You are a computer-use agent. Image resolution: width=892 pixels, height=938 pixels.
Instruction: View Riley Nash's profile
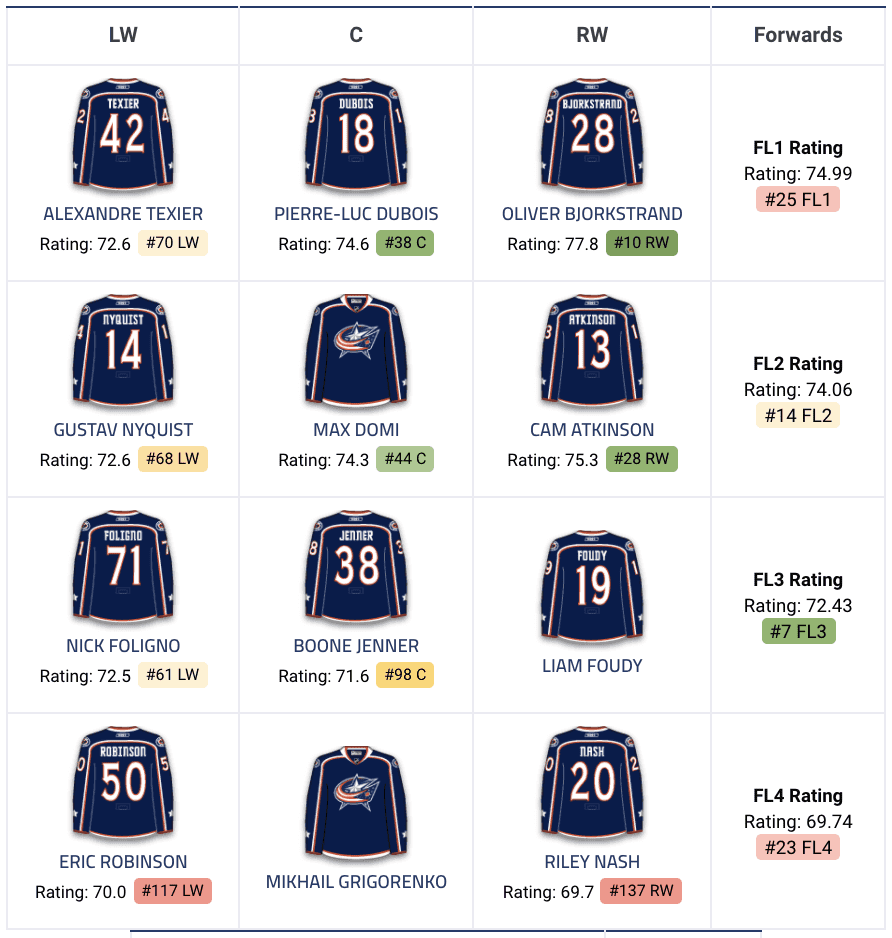pos(592,862)
